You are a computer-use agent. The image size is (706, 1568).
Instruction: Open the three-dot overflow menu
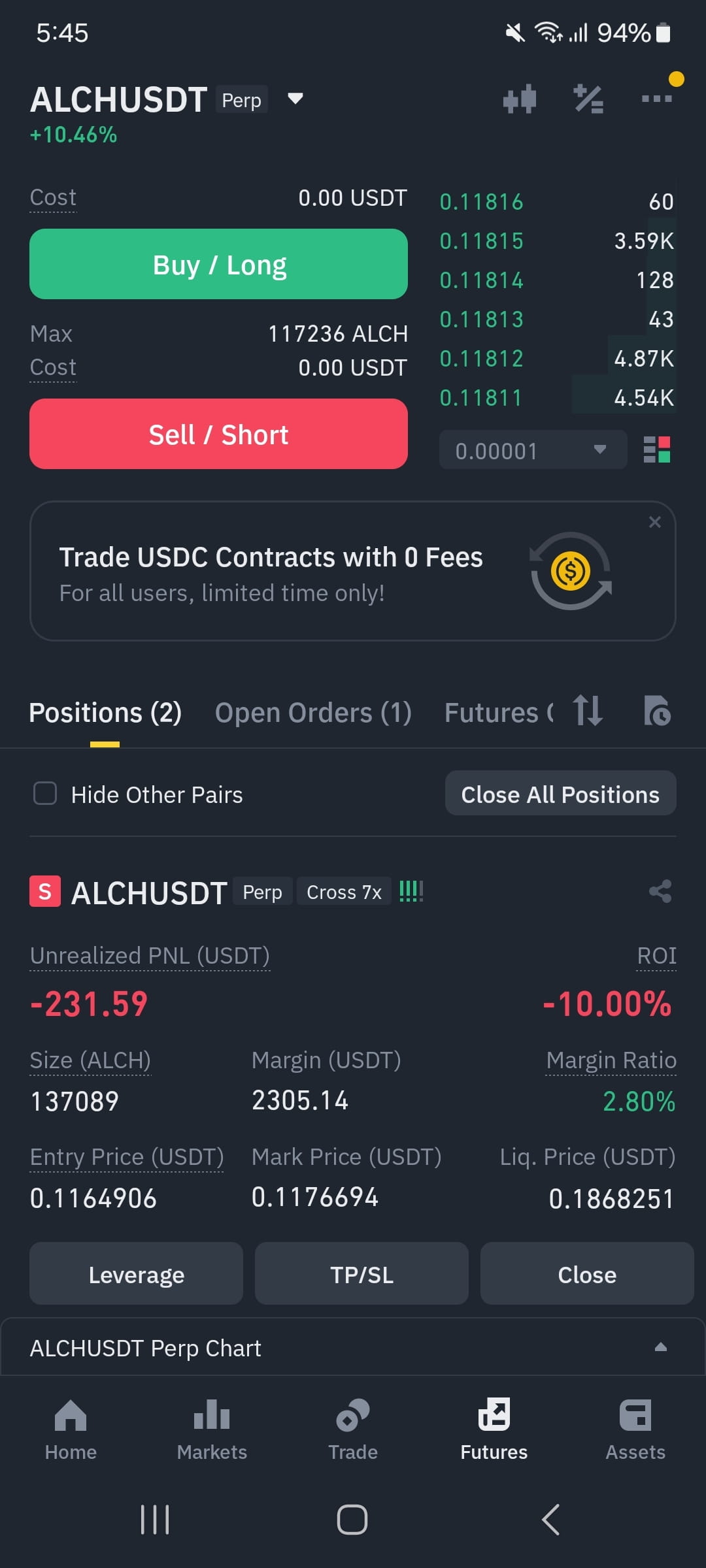click(x=656, y=99)
